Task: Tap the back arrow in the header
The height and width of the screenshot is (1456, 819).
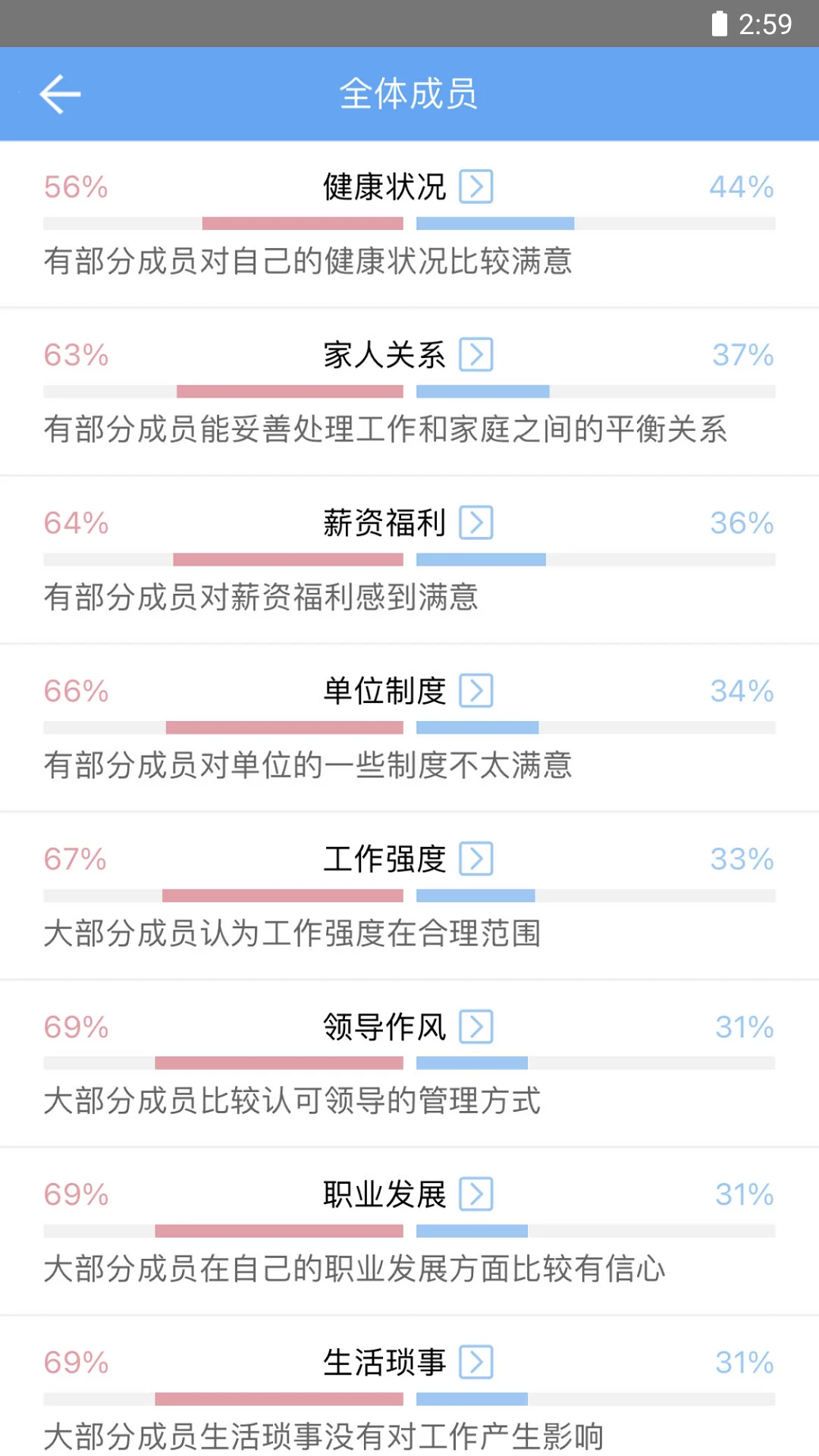Action: click(60, 93)
